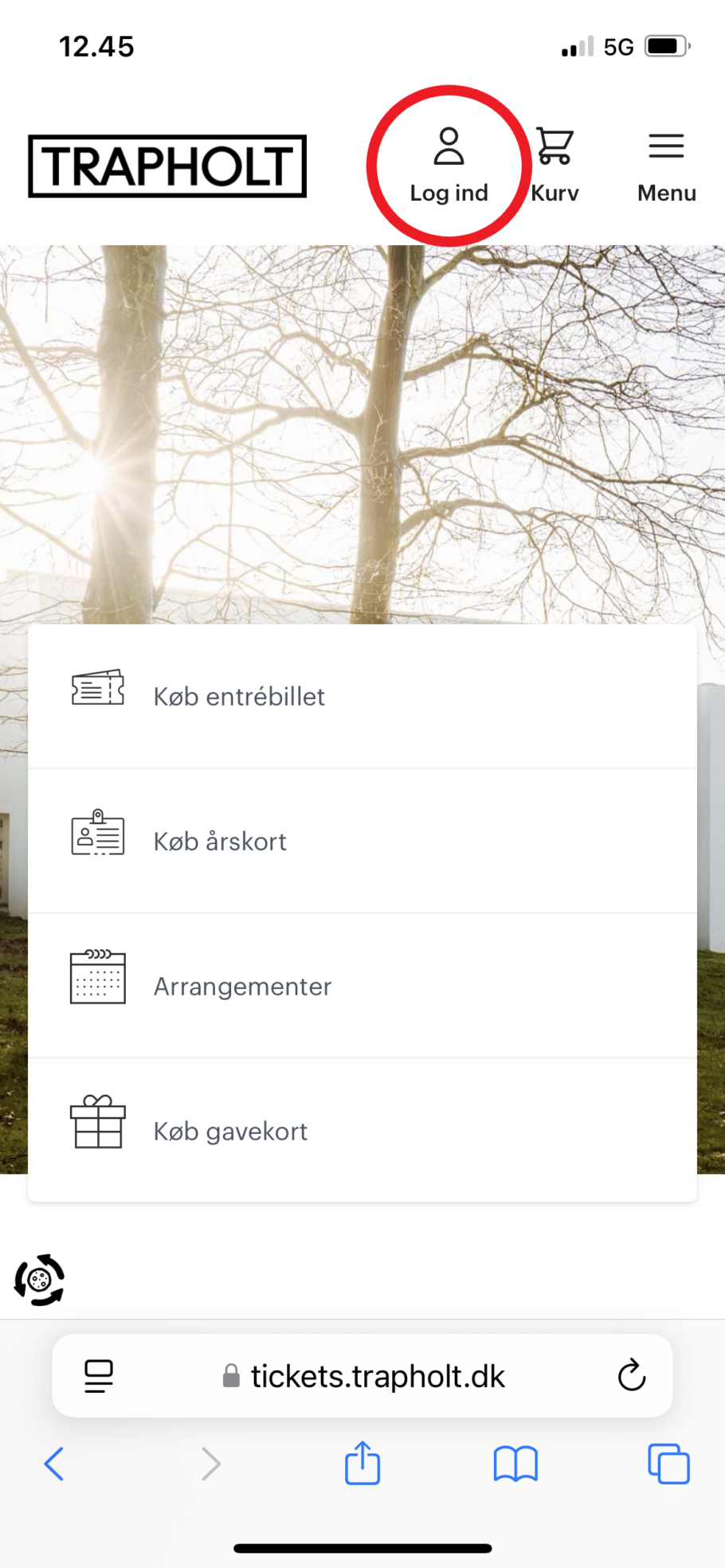Viewport: 725px width, 1568px height.
Task: Tap Log ind to sign in
Action: (x=449, y=166)
